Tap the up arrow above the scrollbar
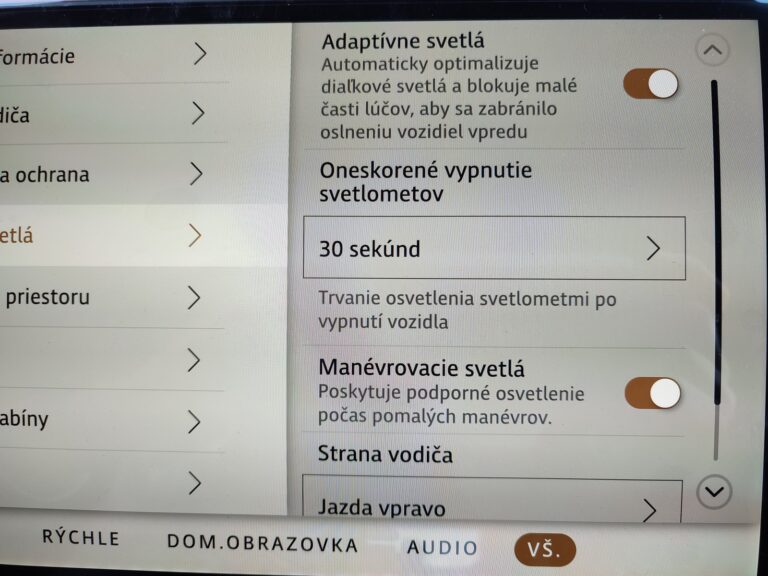Screen dimensions: 768x576 tap(712, 50)
